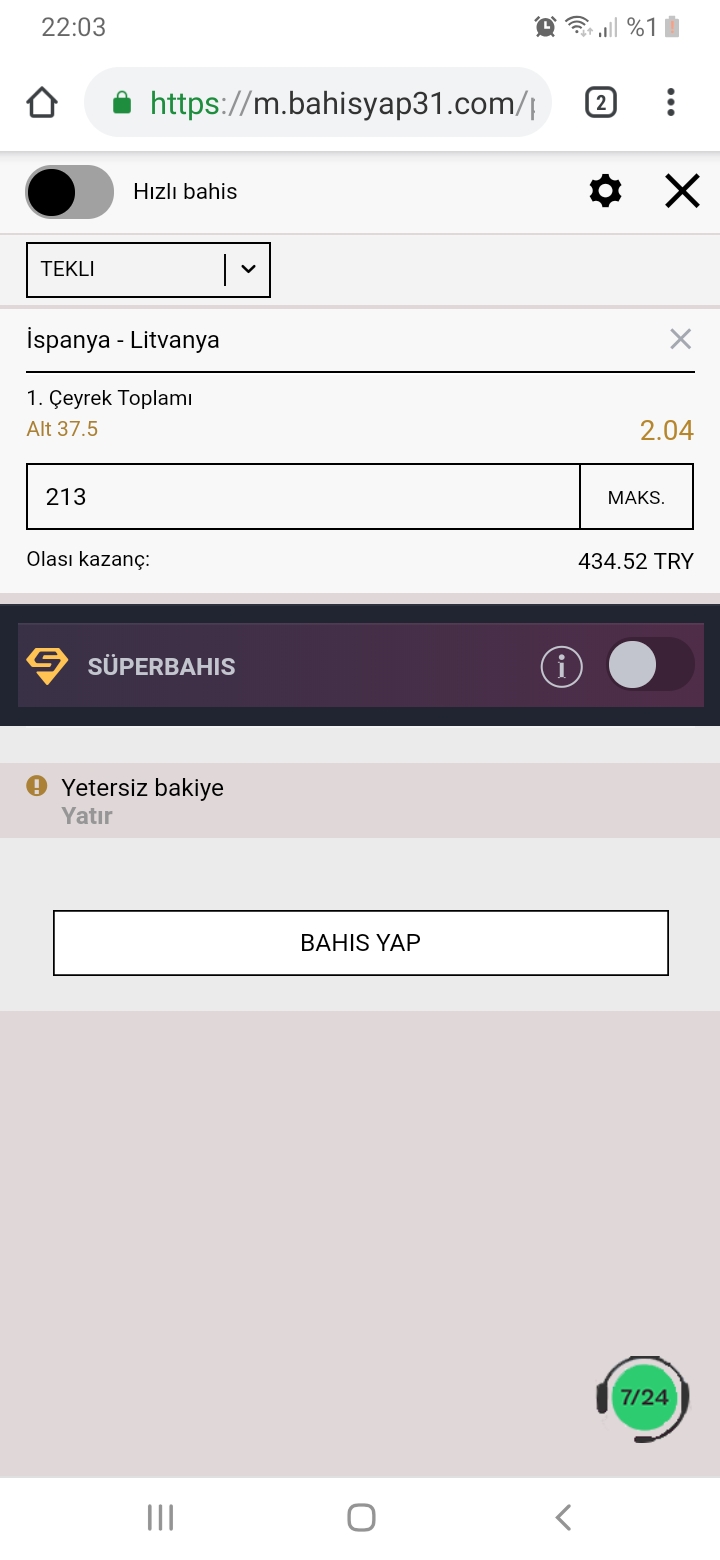Screen dimensions: 720x1560
Task: Tap the MAKS. maximum stake button
Action: coord(636,497)
